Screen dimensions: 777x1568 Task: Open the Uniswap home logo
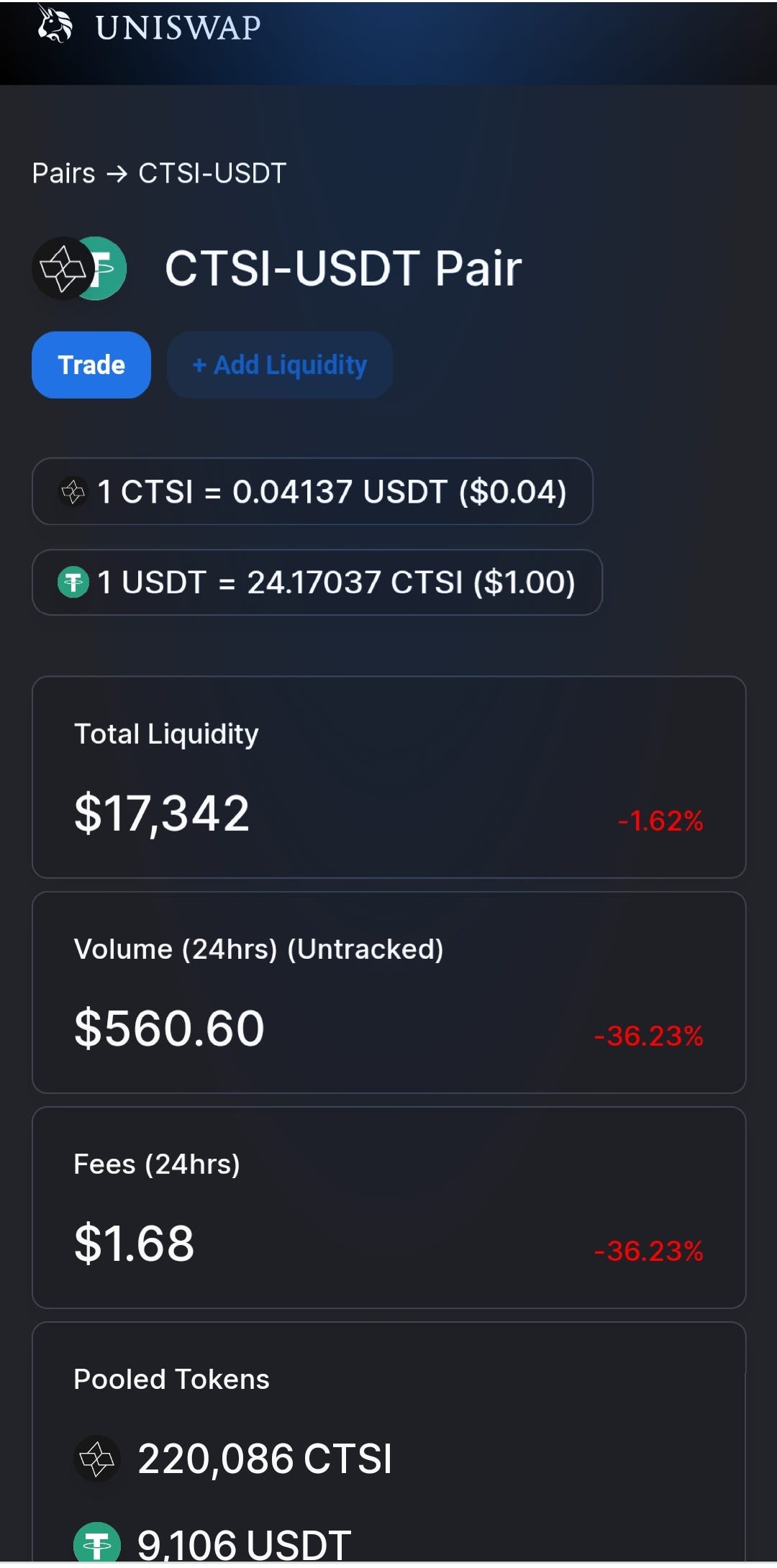[x=149, y=27]
